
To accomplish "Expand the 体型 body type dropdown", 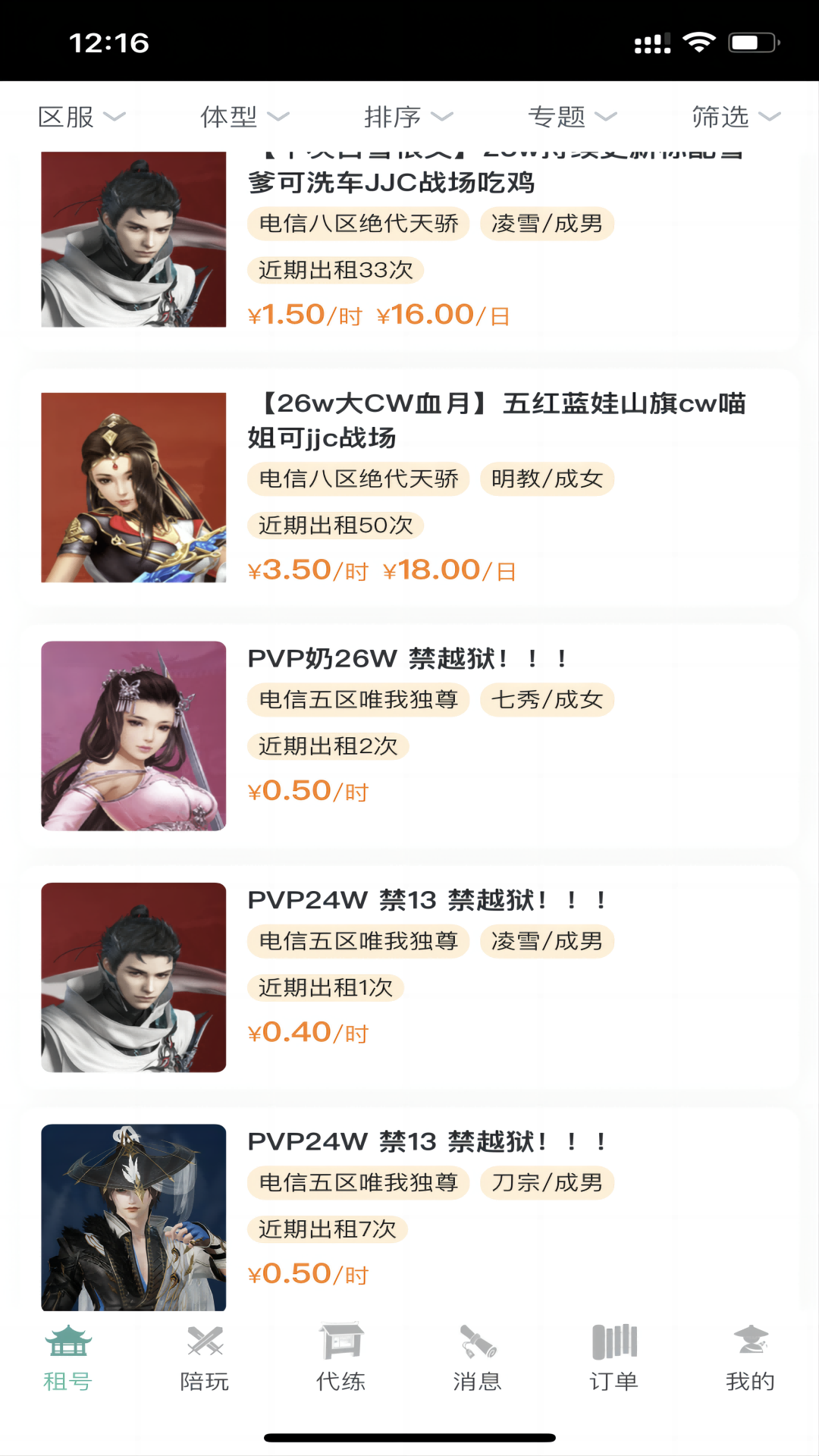I will point(244,117).
